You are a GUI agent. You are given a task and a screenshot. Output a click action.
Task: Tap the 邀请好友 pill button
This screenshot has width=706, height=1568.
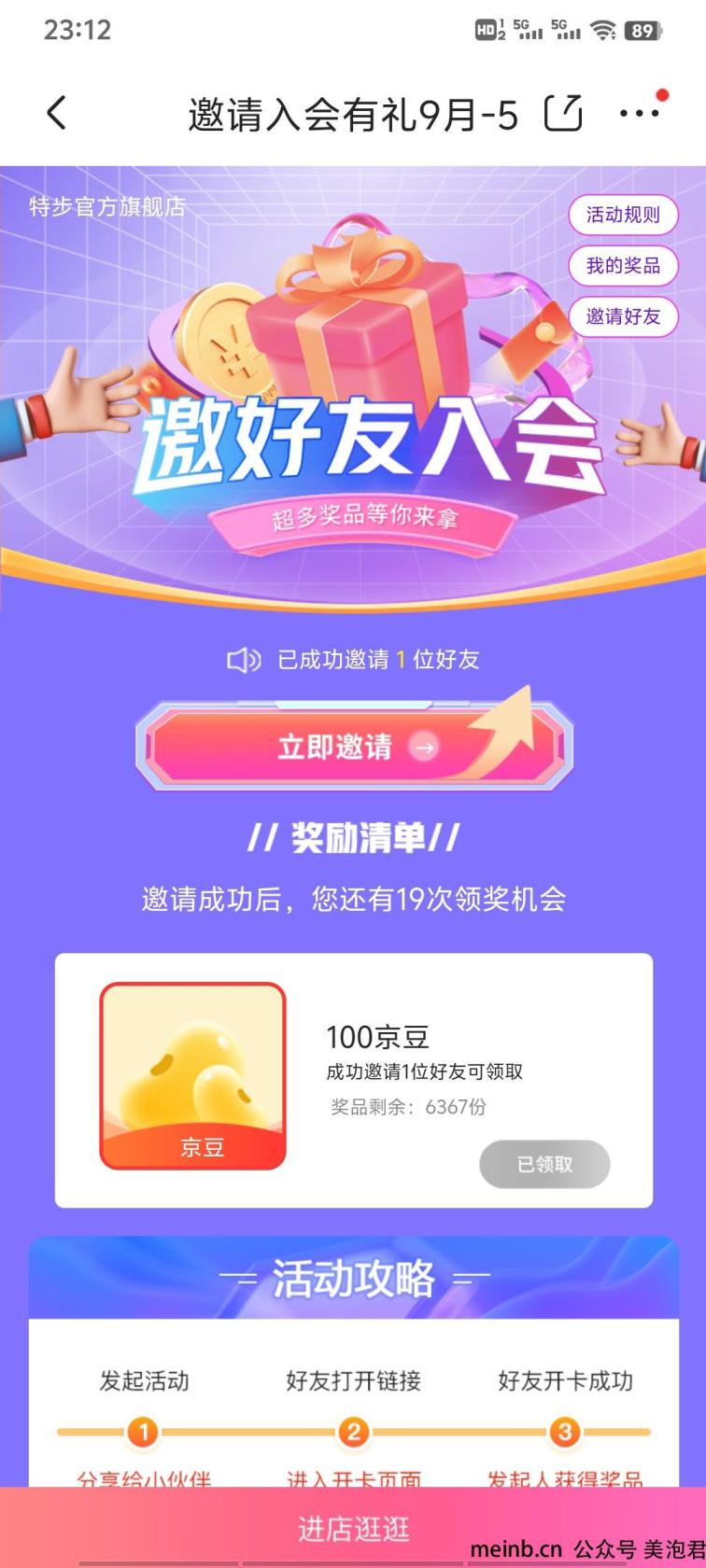click(623, 316)
